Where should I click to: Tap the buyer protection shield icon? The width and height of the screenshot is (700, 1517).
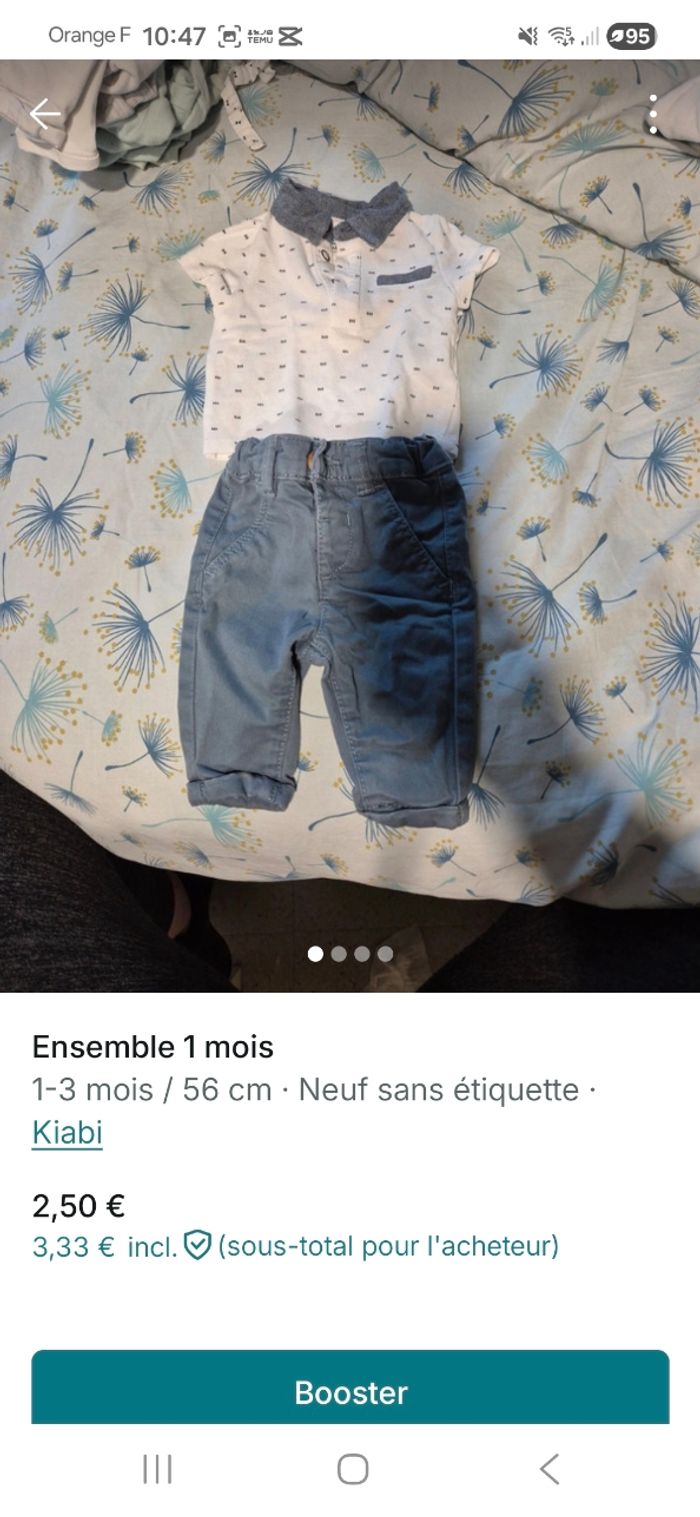pos(198,1246)
